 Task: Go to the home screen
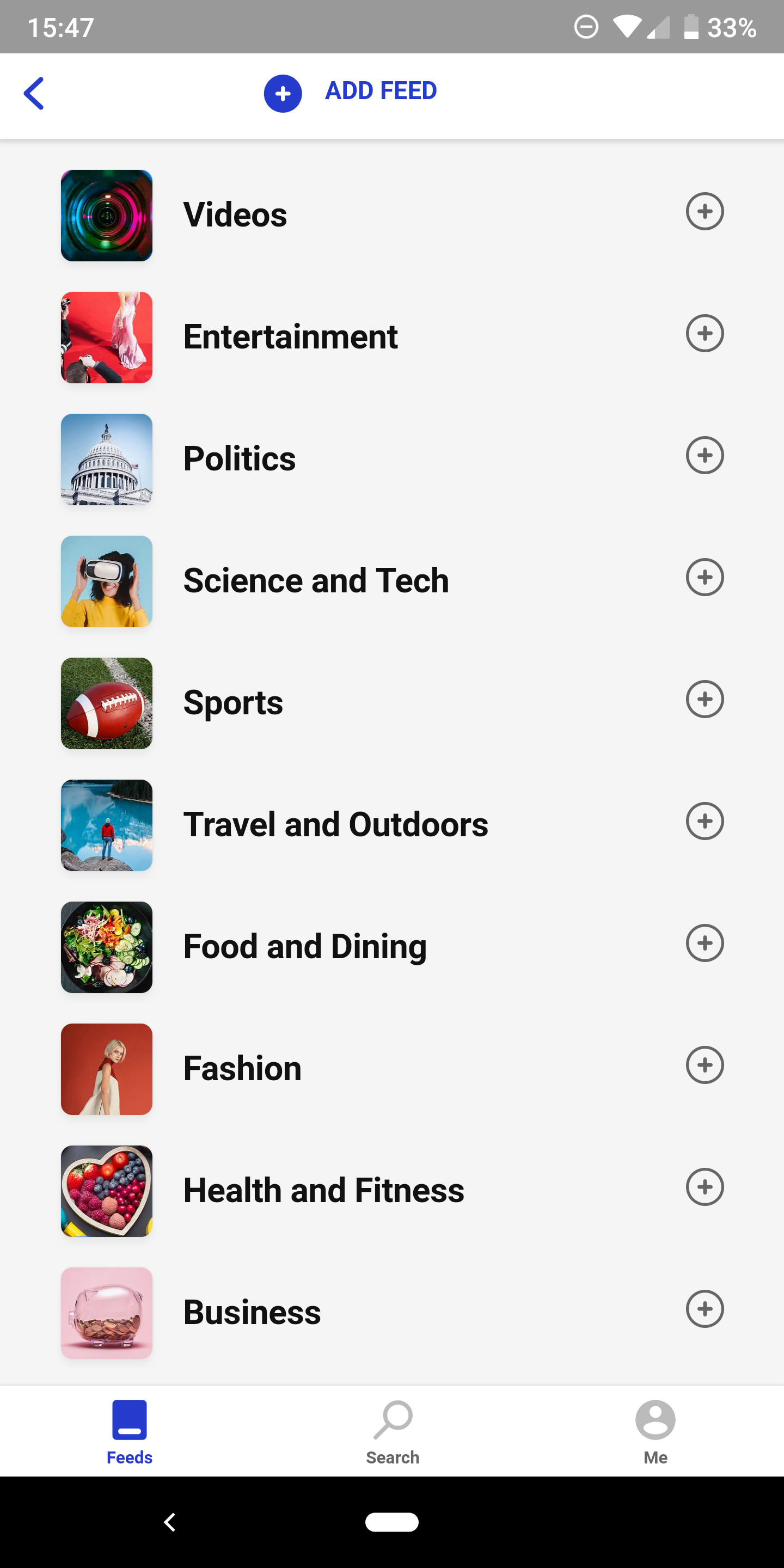392,1522
